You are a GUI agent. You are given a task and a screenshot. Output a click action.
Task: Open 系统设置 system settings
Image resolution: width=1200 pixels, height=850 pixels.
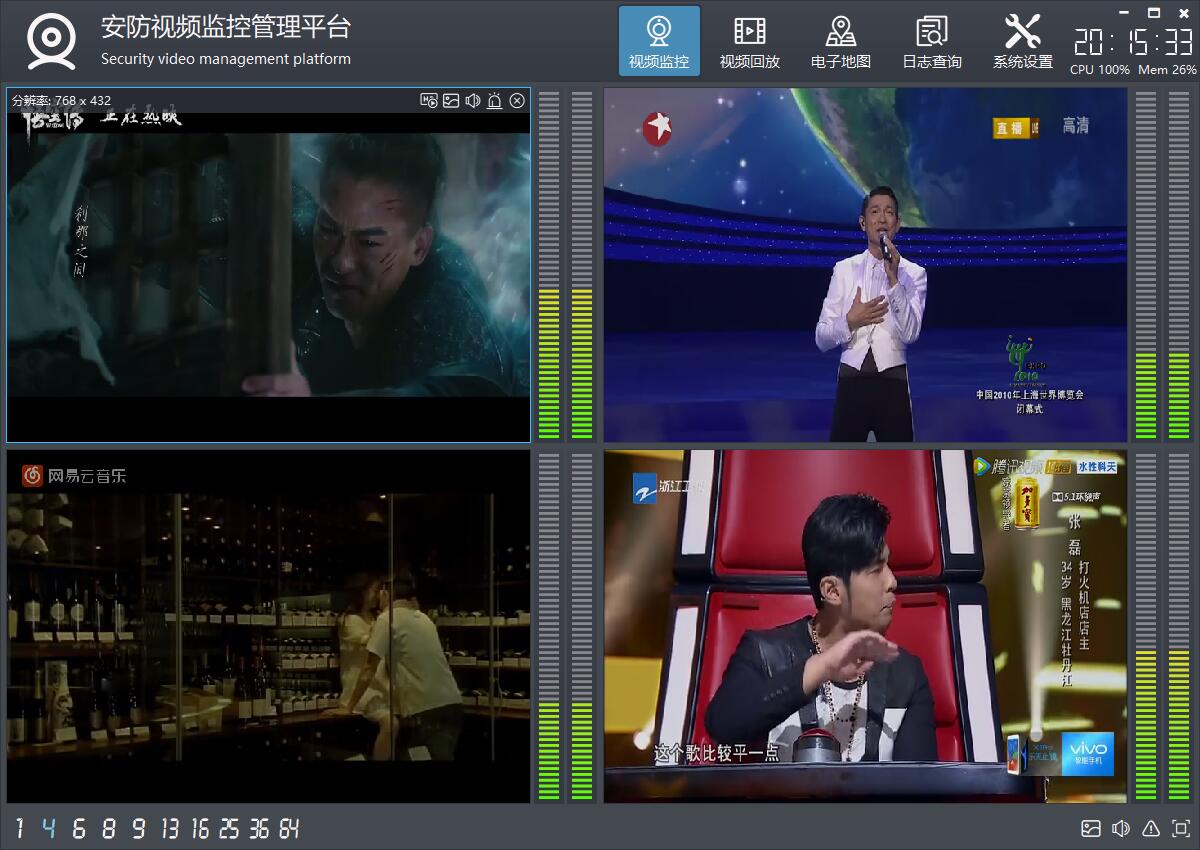[x=1022, y=42]
